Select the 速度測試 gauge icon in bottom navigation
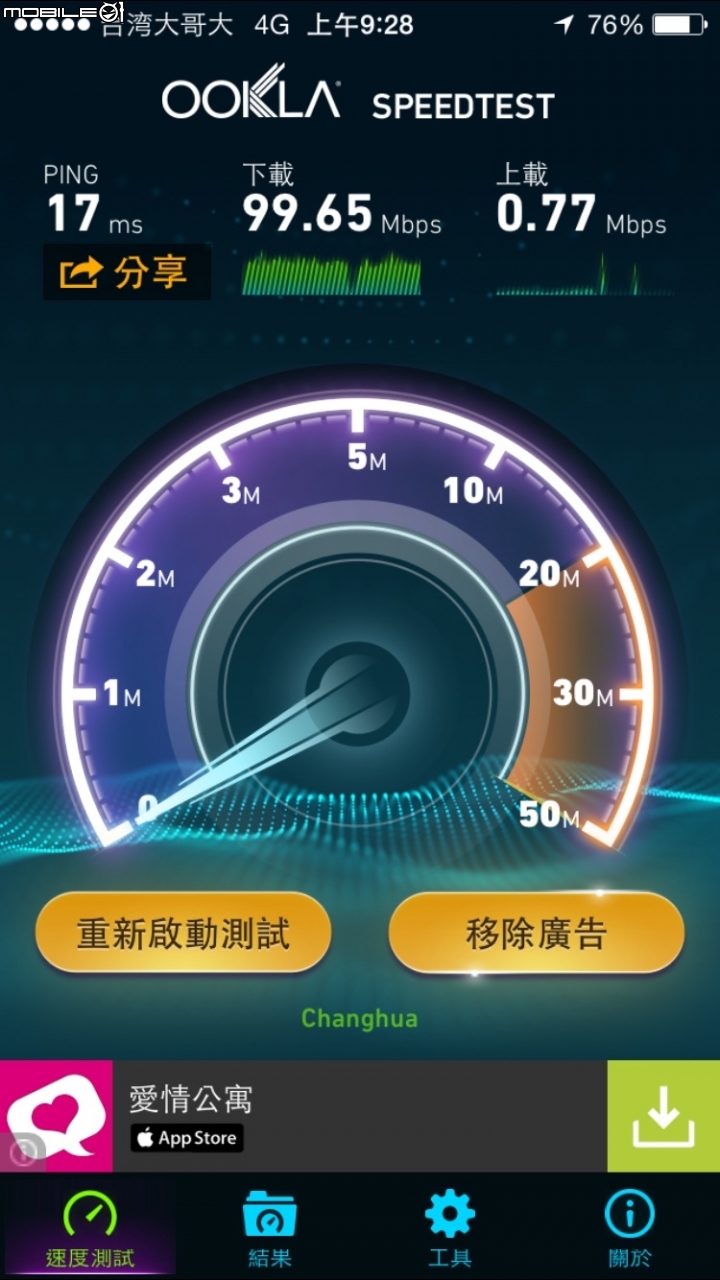This screenshot has width=720, height=1280. pyautogui.click(x=88, y=1215)
